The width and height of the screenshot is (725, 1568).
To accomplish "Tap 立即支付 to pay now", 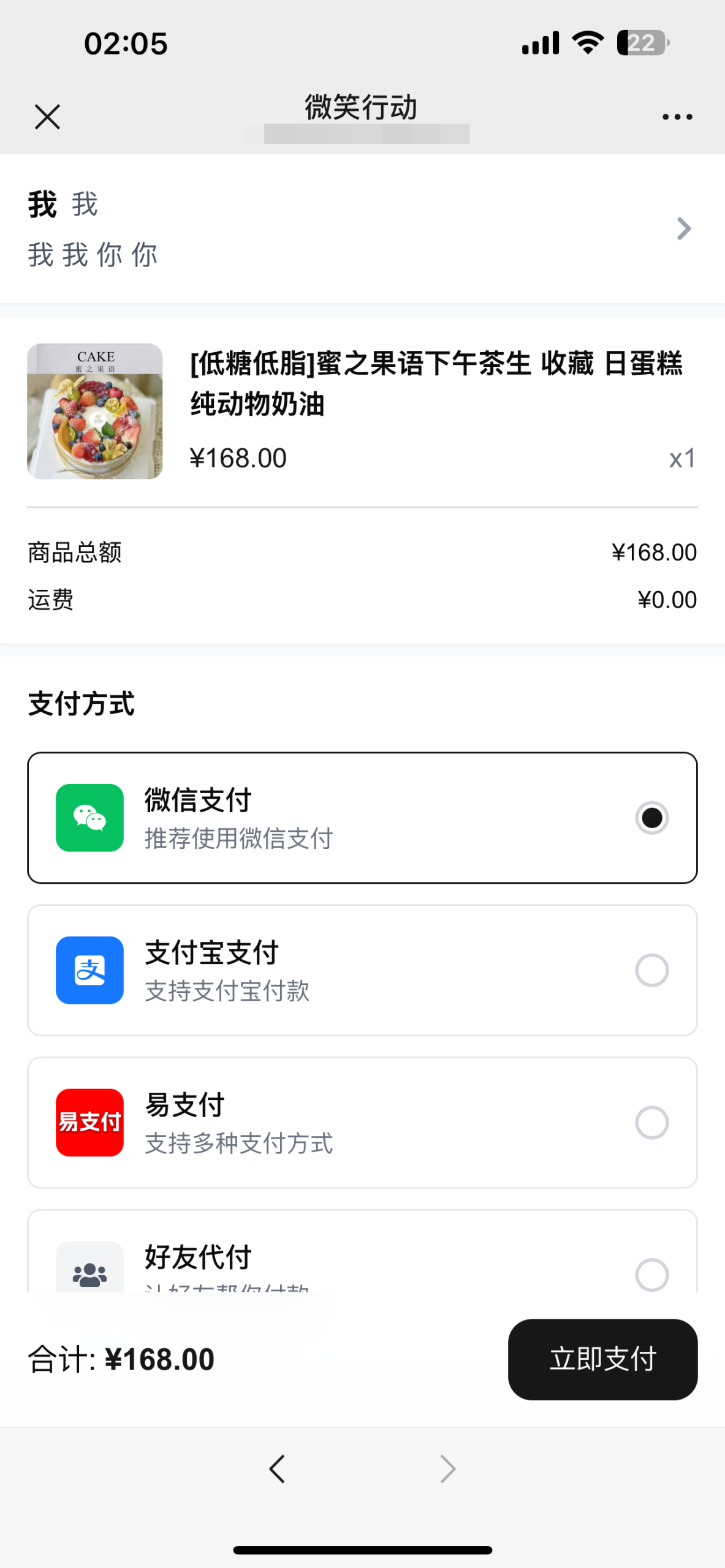I will click(602, 1359).
